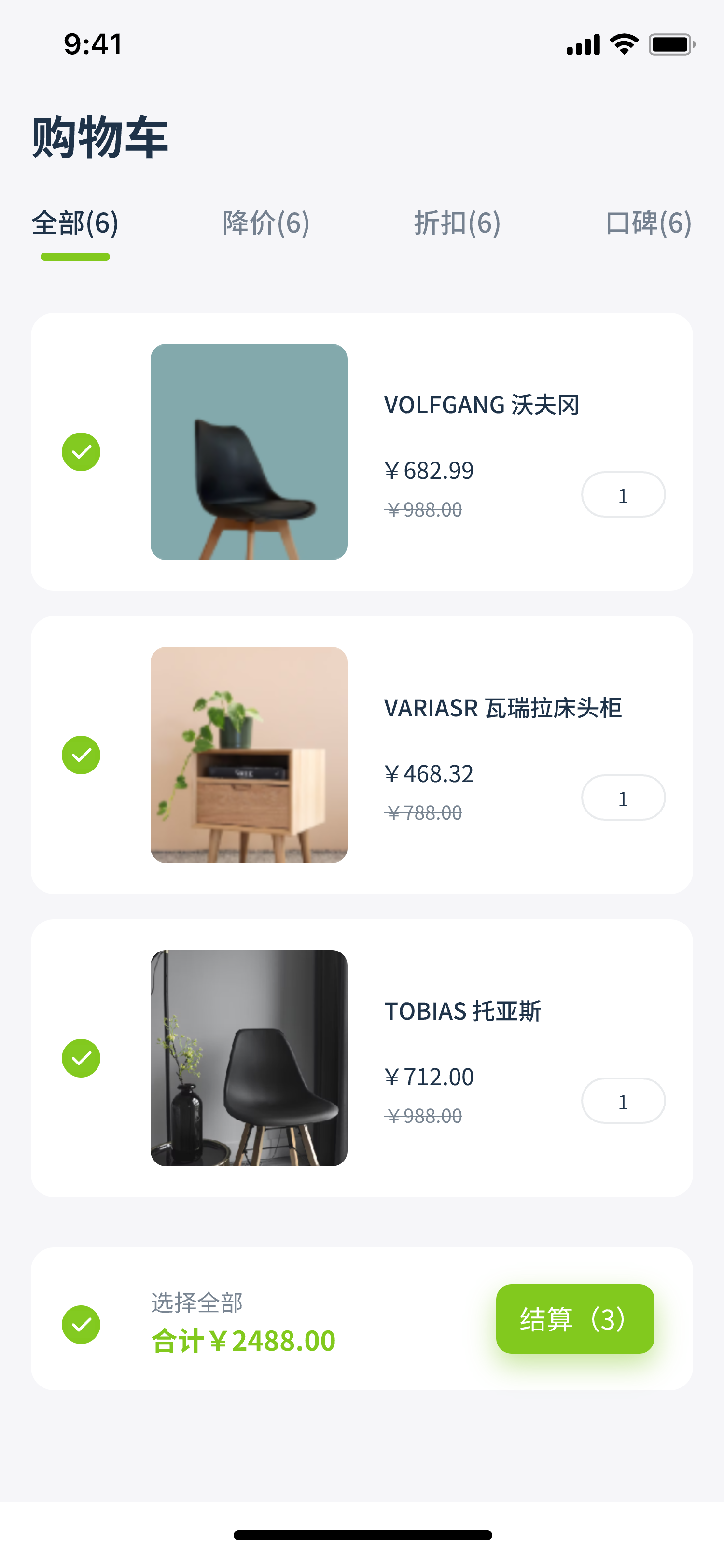Untick the TOBIAS 托亚斯 checkbox
This screenshot has height=1568, width=724.
pos(81,1058)
